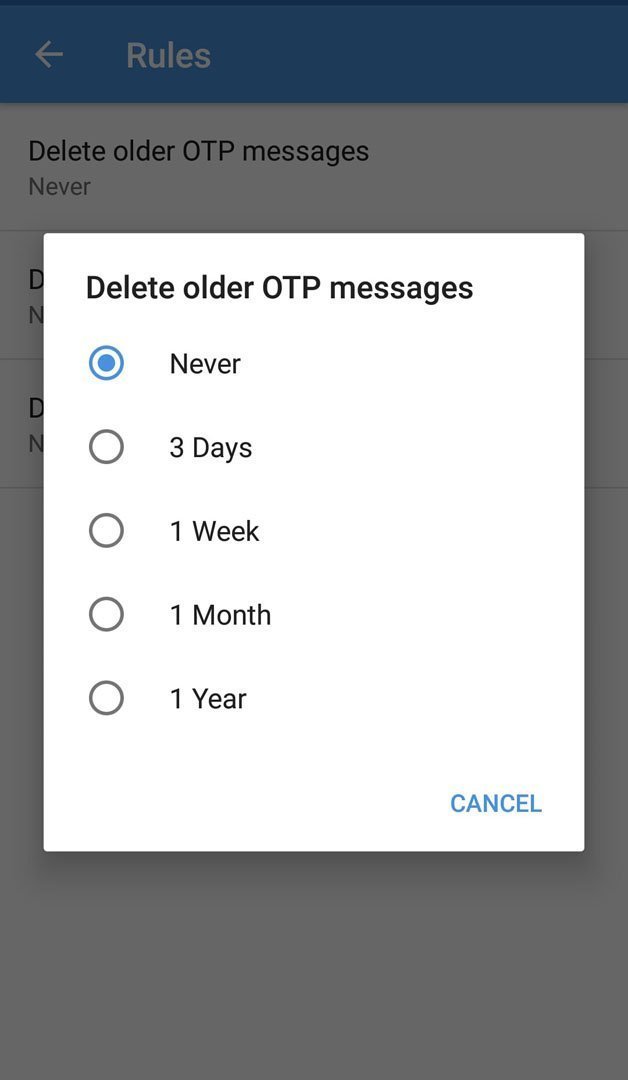Set deletion to 1 Year
The height and width of the screenshot is (1080, 628).
pyautogui.click(x=106, y=698)
